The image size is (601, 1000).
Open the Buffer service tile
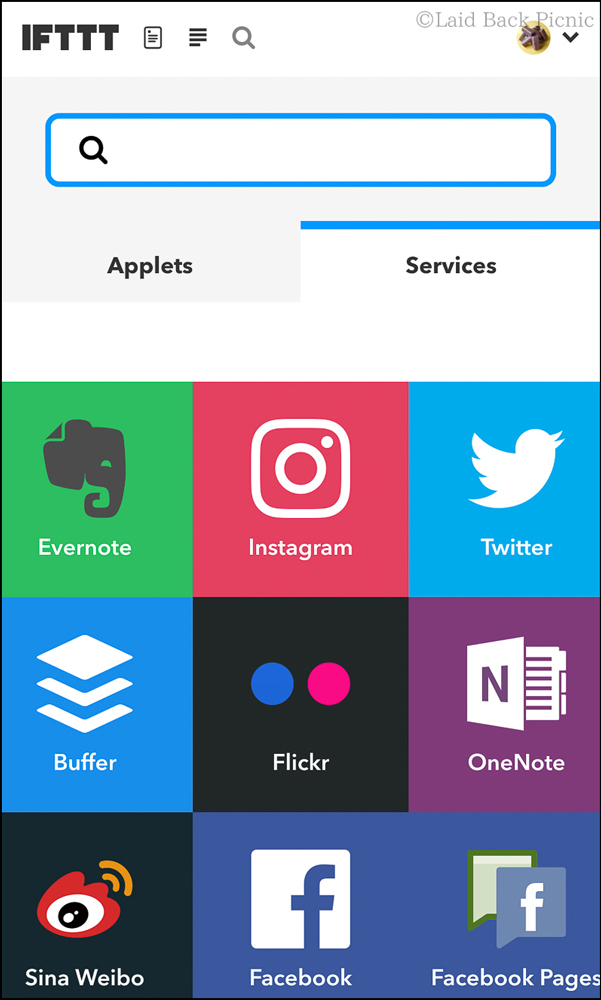(x=97, y=704)
